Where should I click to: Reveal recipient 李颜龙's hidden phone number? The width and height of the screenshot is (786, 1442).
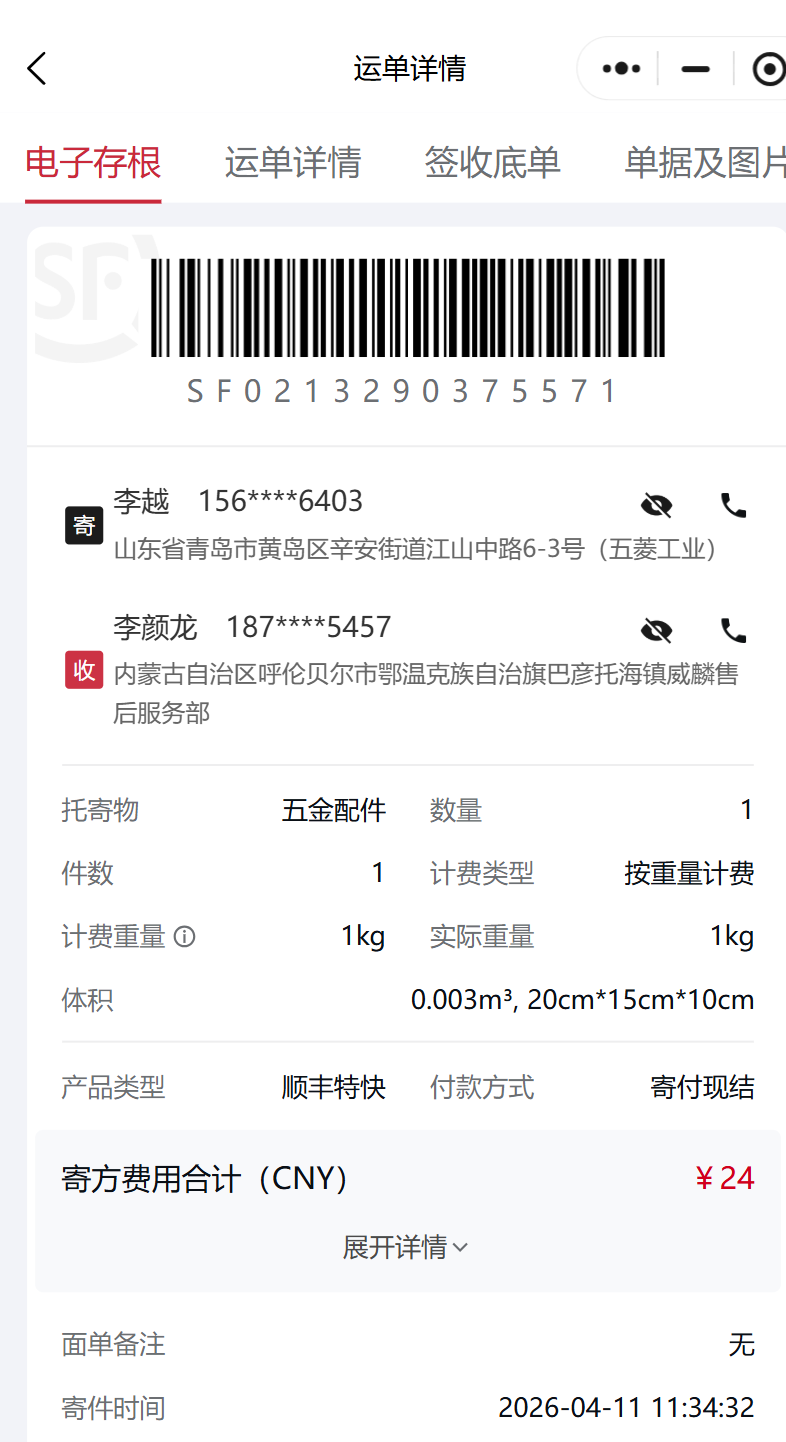pyautogui.click(x=656, y=631)
